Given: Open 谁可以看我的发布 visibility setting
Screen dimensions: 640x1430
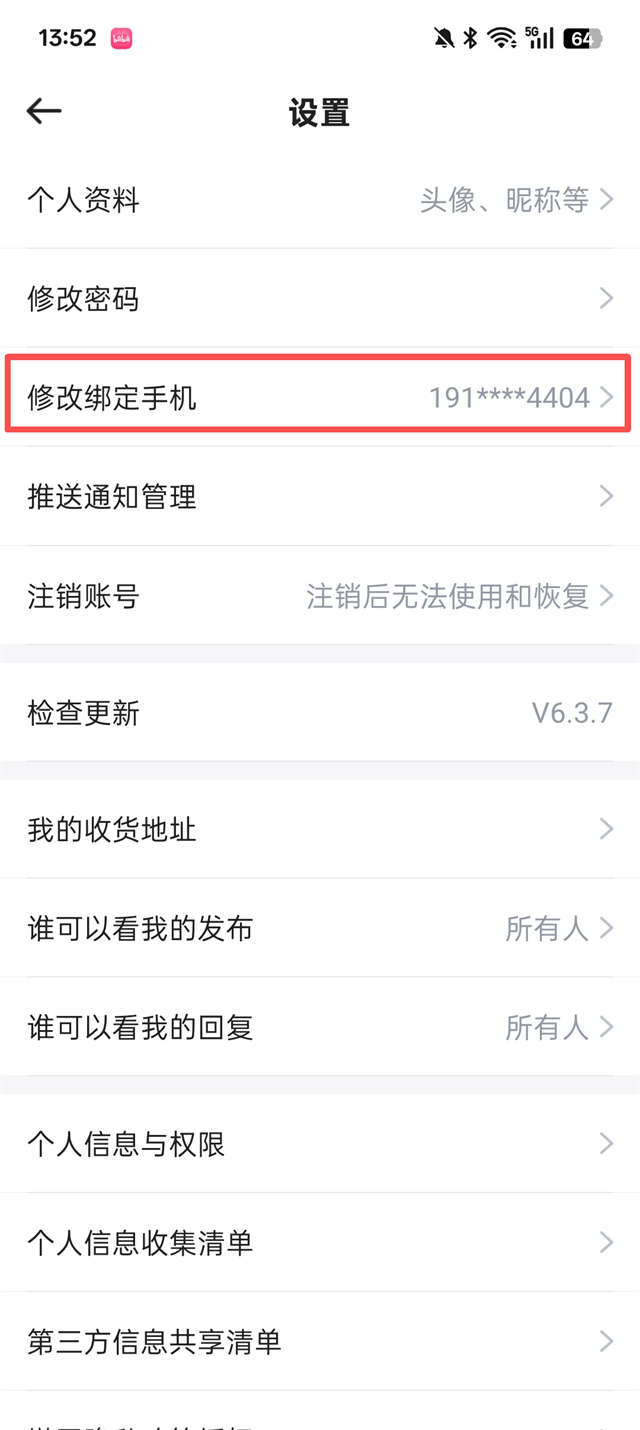Looking at the screenshot, I should [320, 928].
